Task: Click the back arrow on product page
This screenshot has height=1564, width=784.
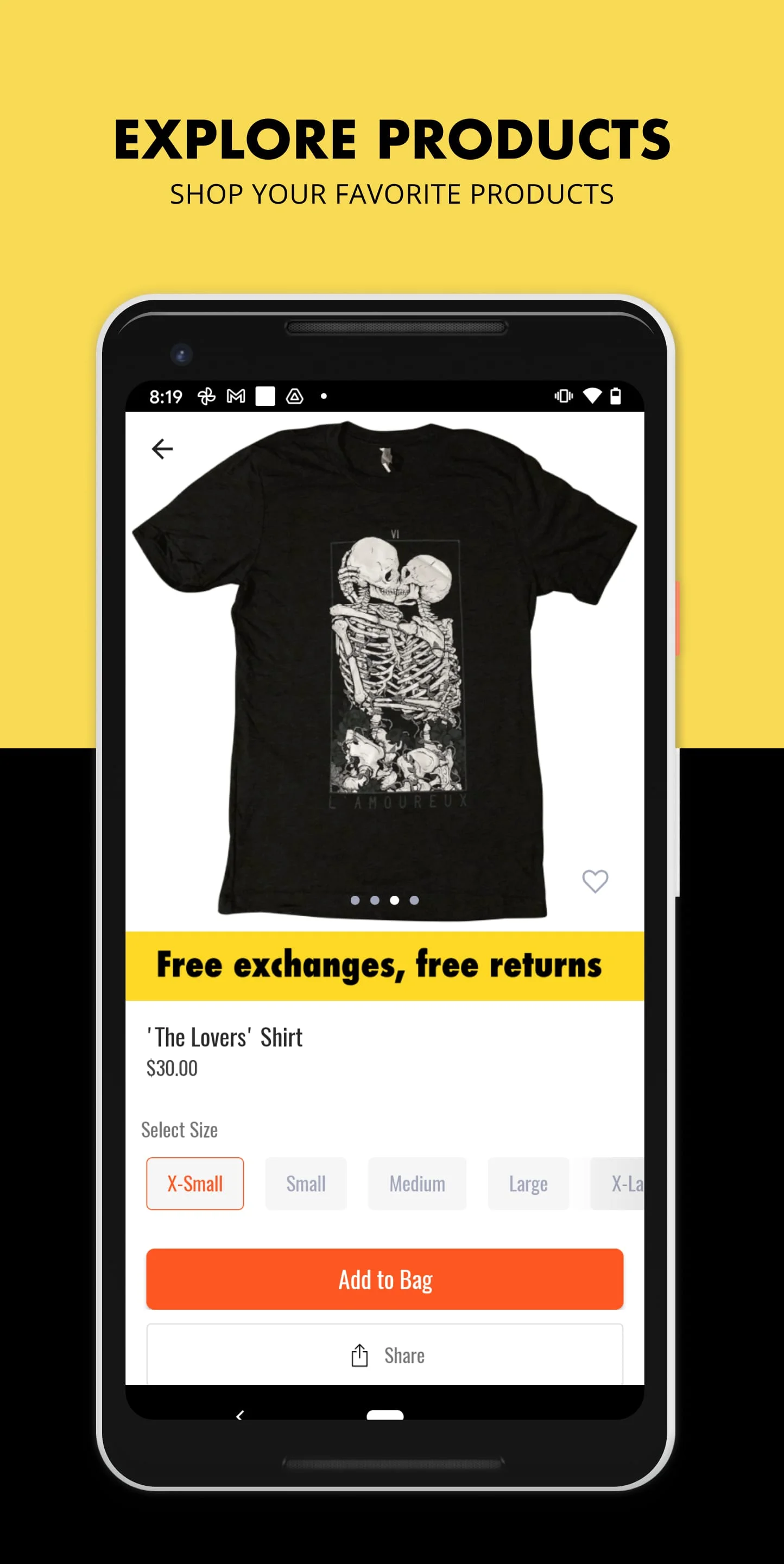Action: point(162,448)
